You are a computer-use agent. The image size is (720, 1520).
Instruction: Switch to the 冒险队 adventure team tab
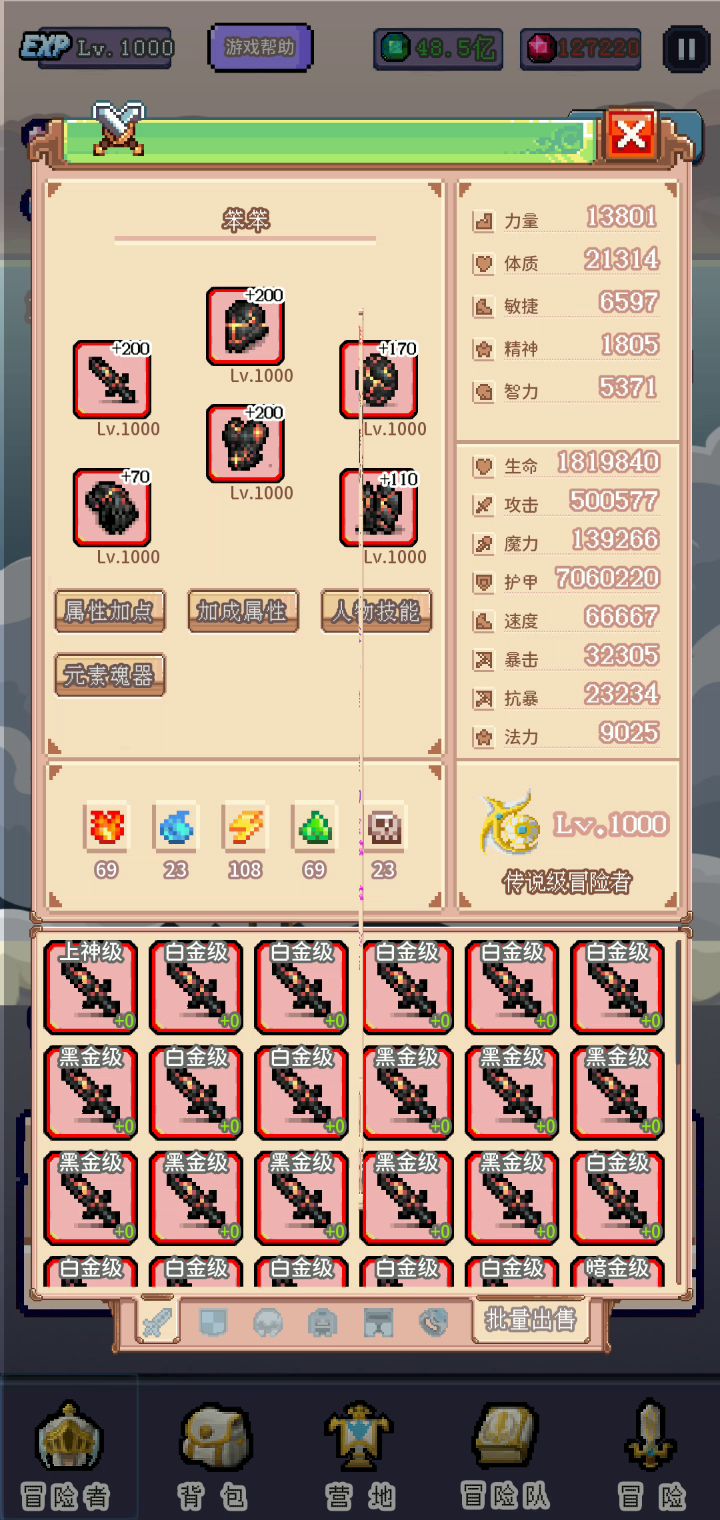coord(506,1455)
